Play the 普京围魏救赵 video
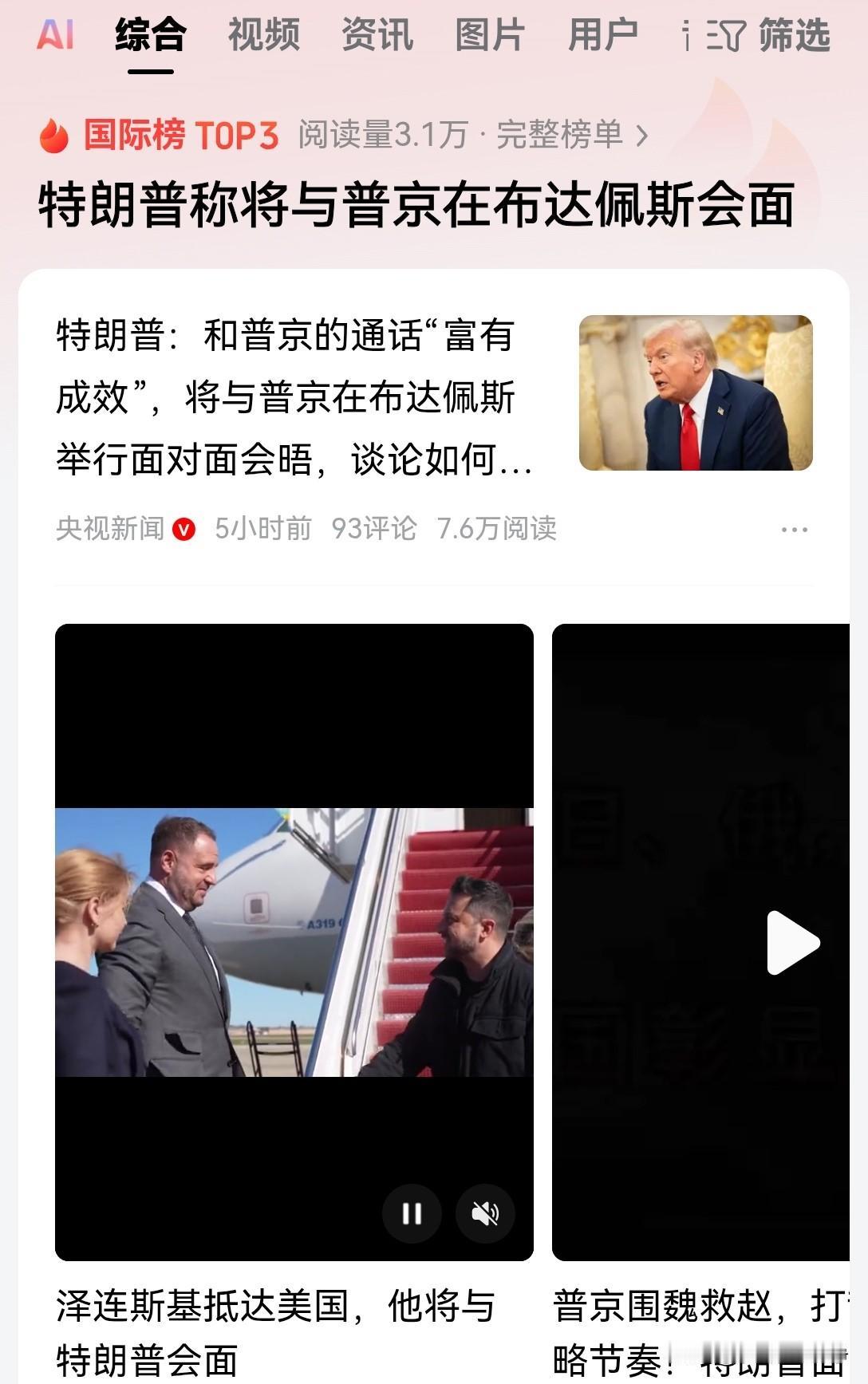The image size is (868, 1384). 791,943
